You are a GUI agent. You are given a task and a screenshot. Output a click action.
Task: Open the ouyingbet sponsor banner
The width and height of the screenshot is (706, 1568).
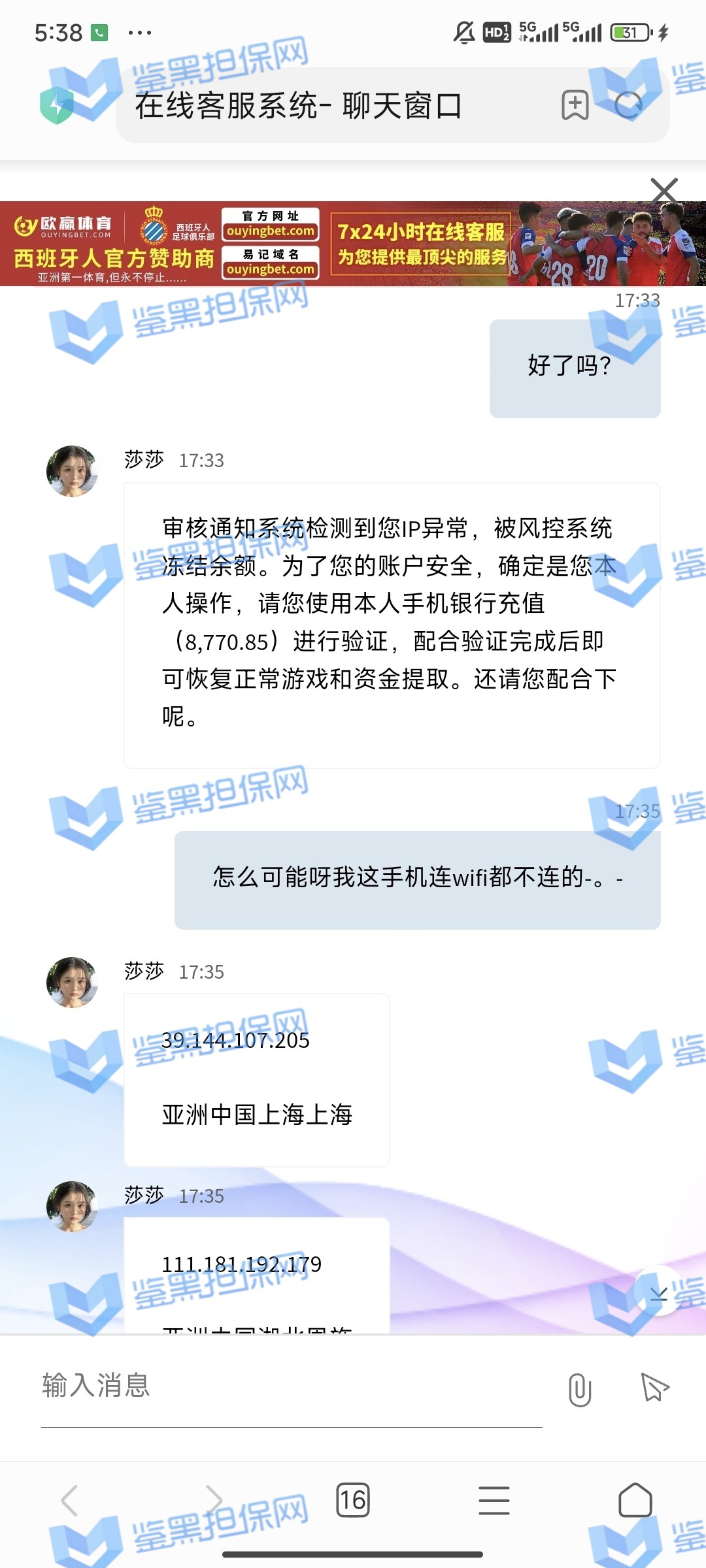pyautogui.click(x=353, y=244)
